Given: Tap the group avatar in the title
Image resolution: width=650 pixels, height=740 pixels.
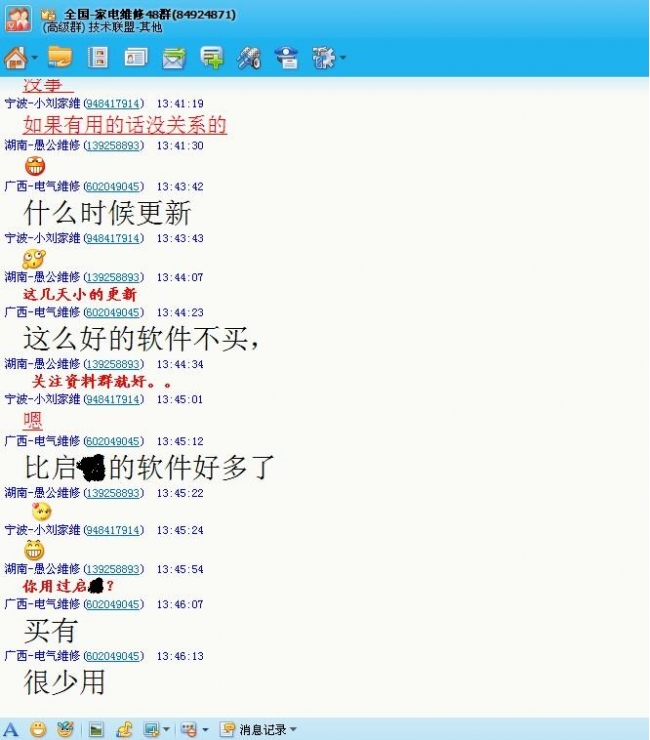Looking at the screenshot, I should (18, 19).
